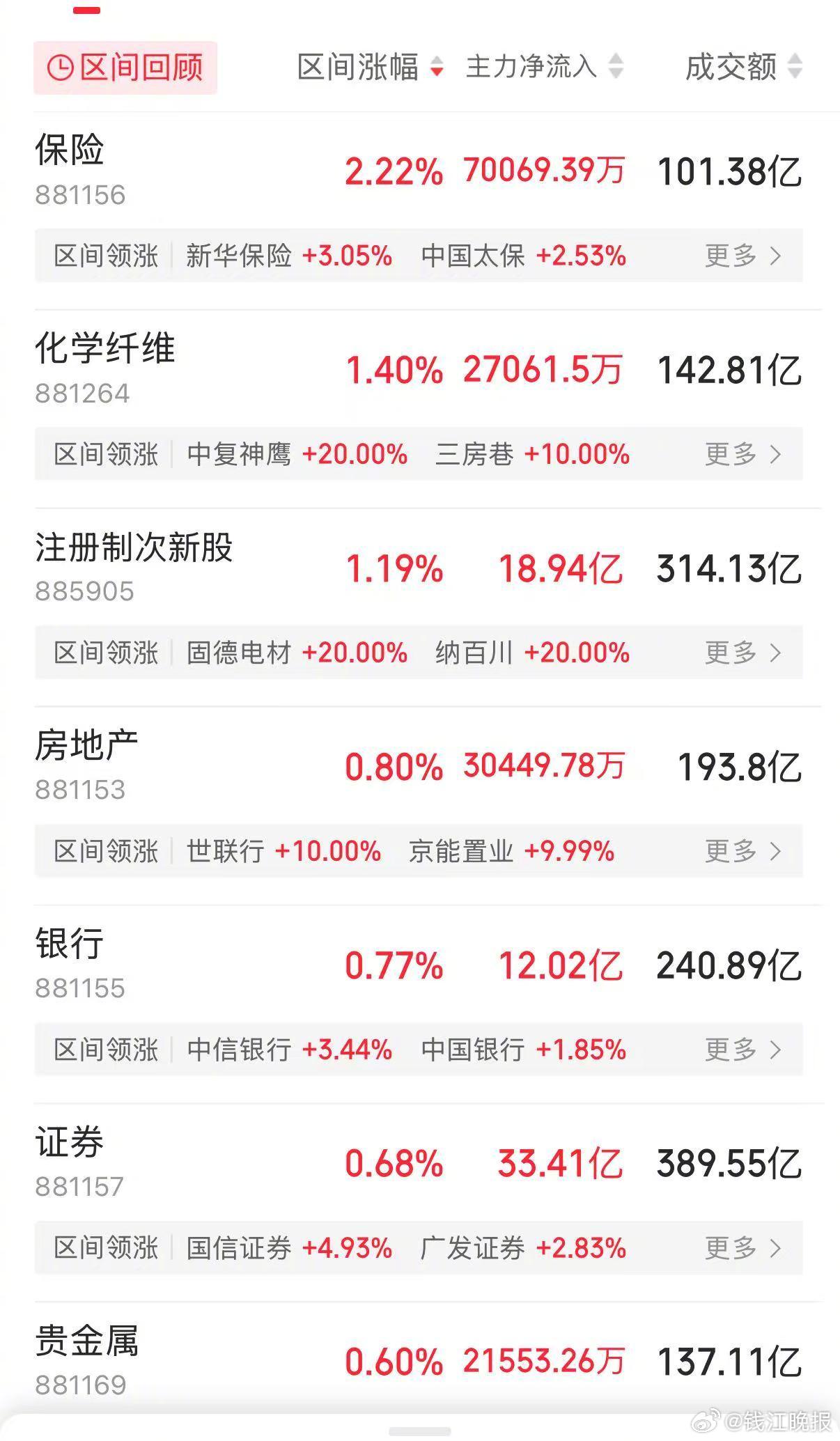Screen dimensions: 840x1441
Task: Sort by 区间涨幅 column
Action: click(370, 68)
